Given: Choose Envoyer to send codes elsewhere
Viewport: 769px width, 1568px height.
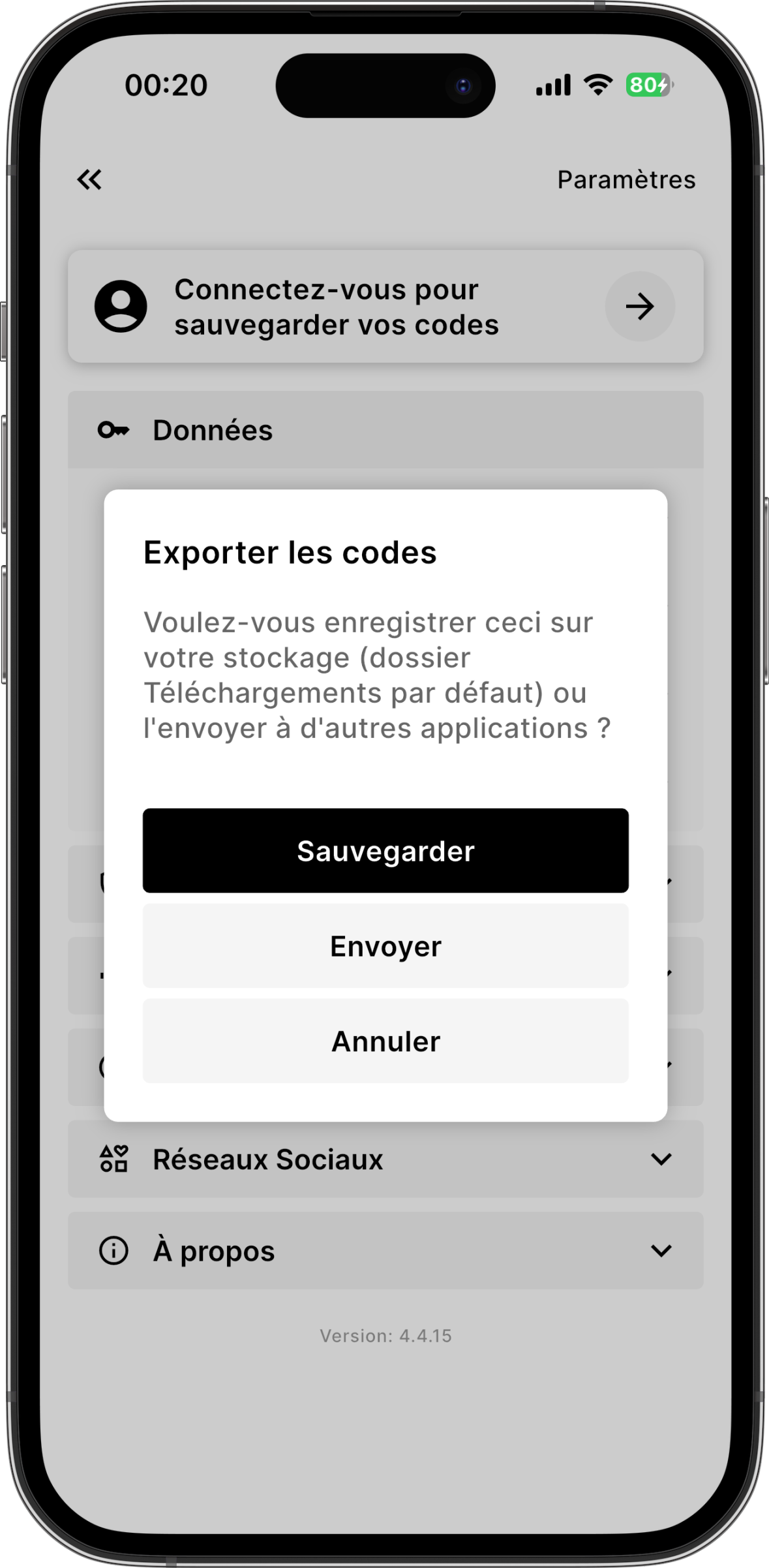Looking at the screenshot, I should click(x=385, y=945).
